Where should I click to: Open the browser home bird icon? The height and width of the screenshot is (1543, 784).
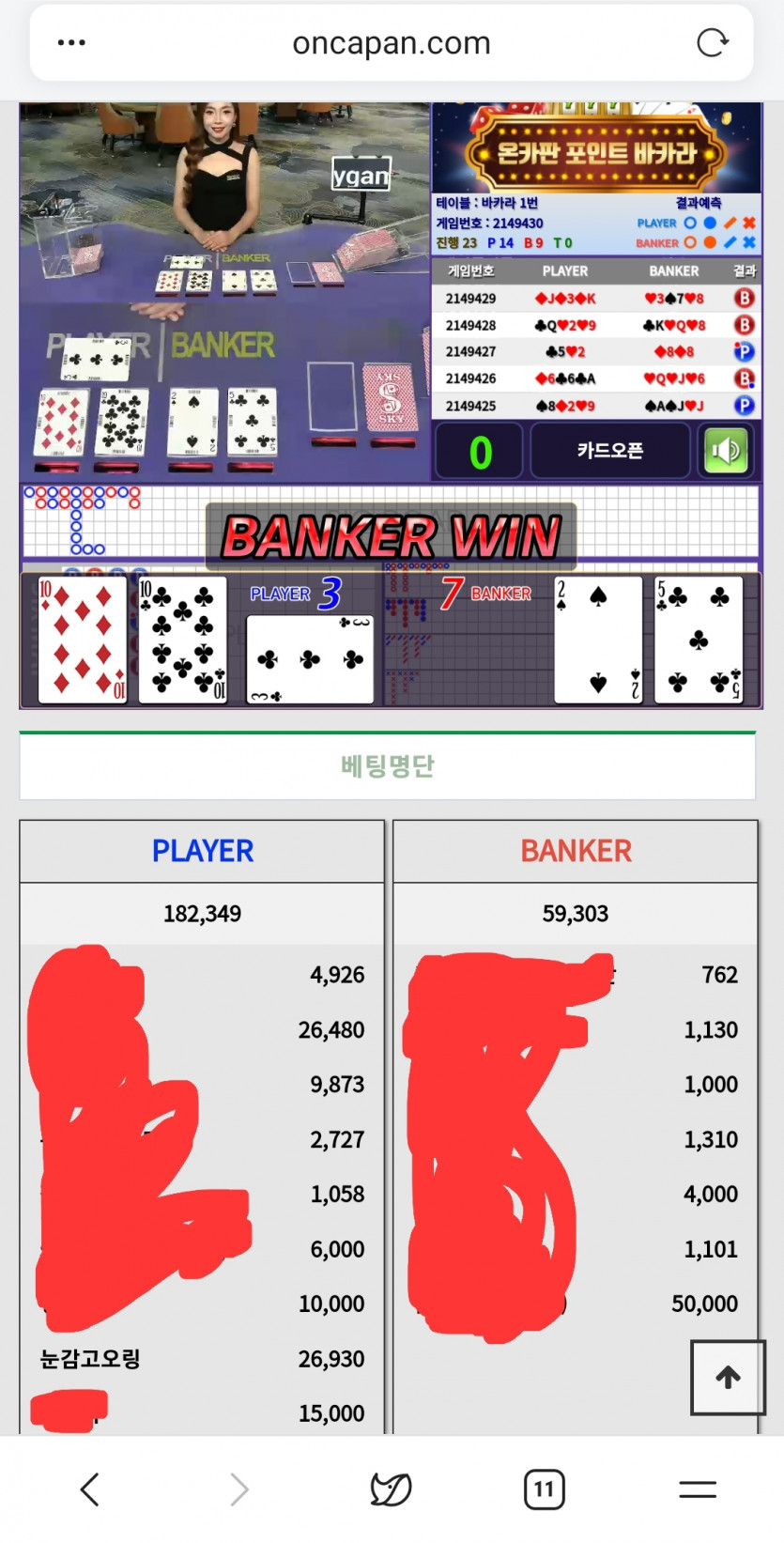[391, 1489]
